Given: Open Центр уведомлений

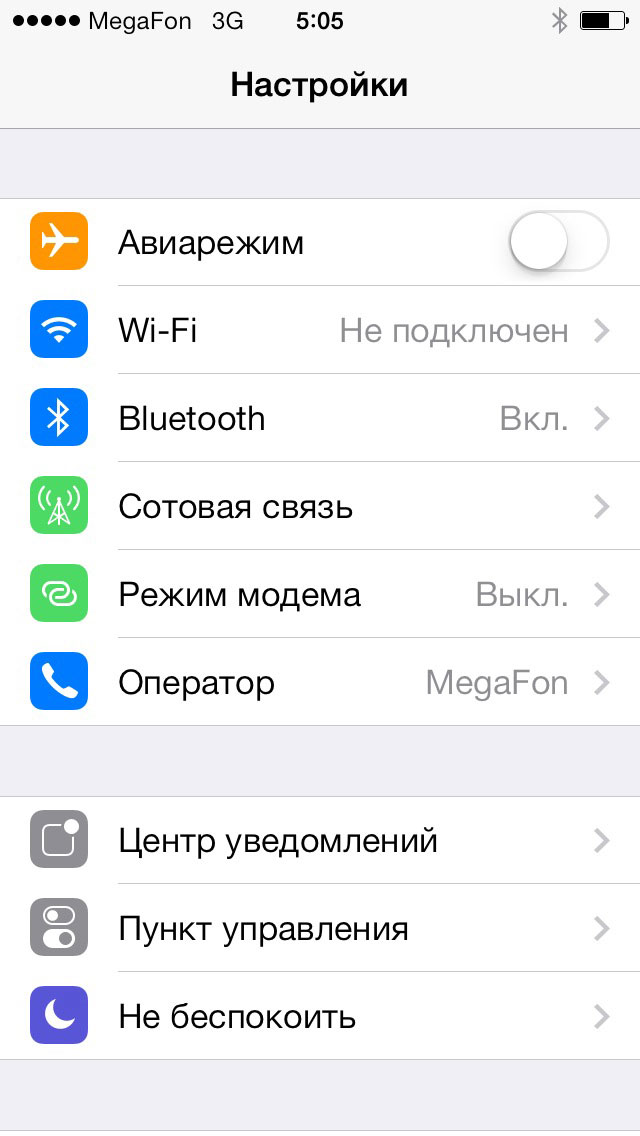Looking at the screenshot, I should pos(320,840).
